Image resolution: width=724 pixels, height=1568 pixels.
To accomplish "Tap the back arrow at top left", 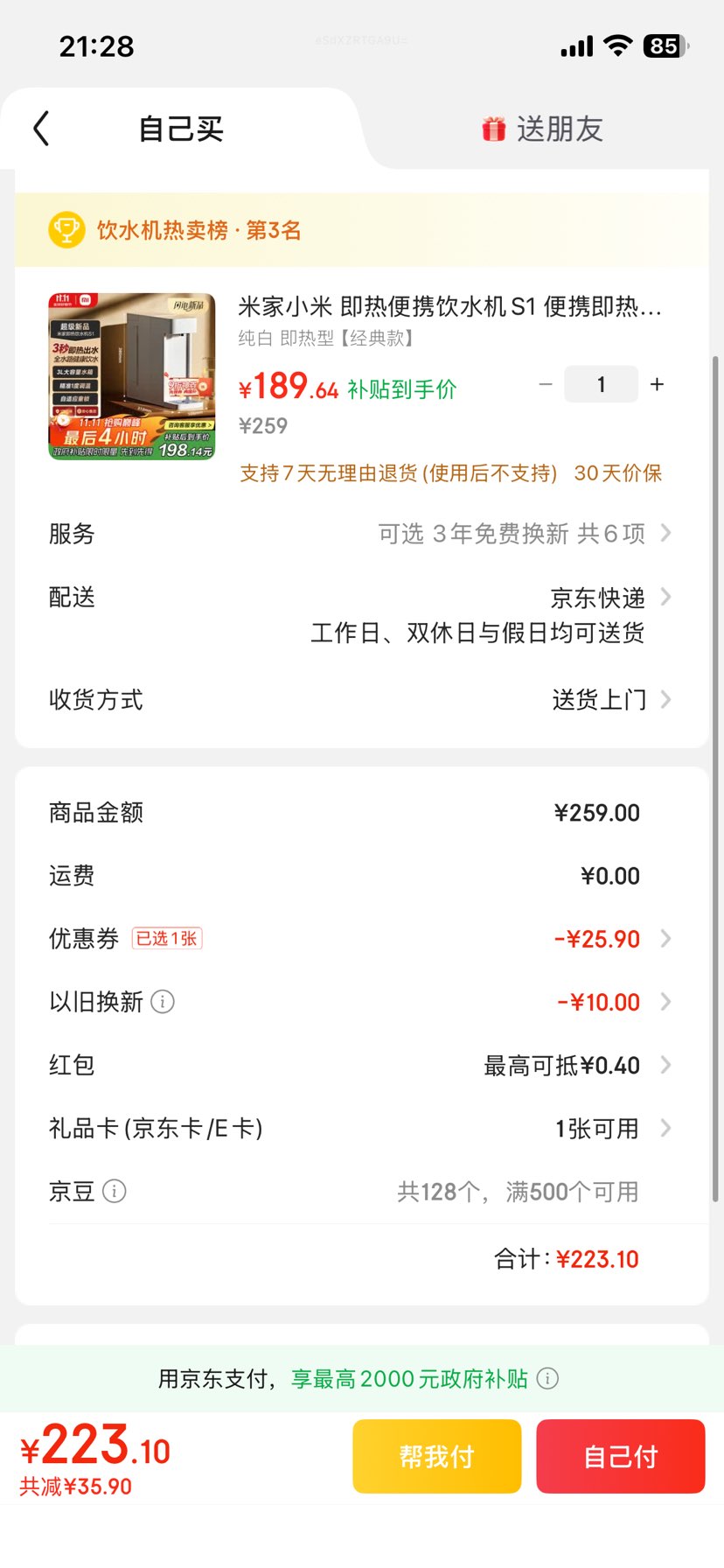I will 41,127.
